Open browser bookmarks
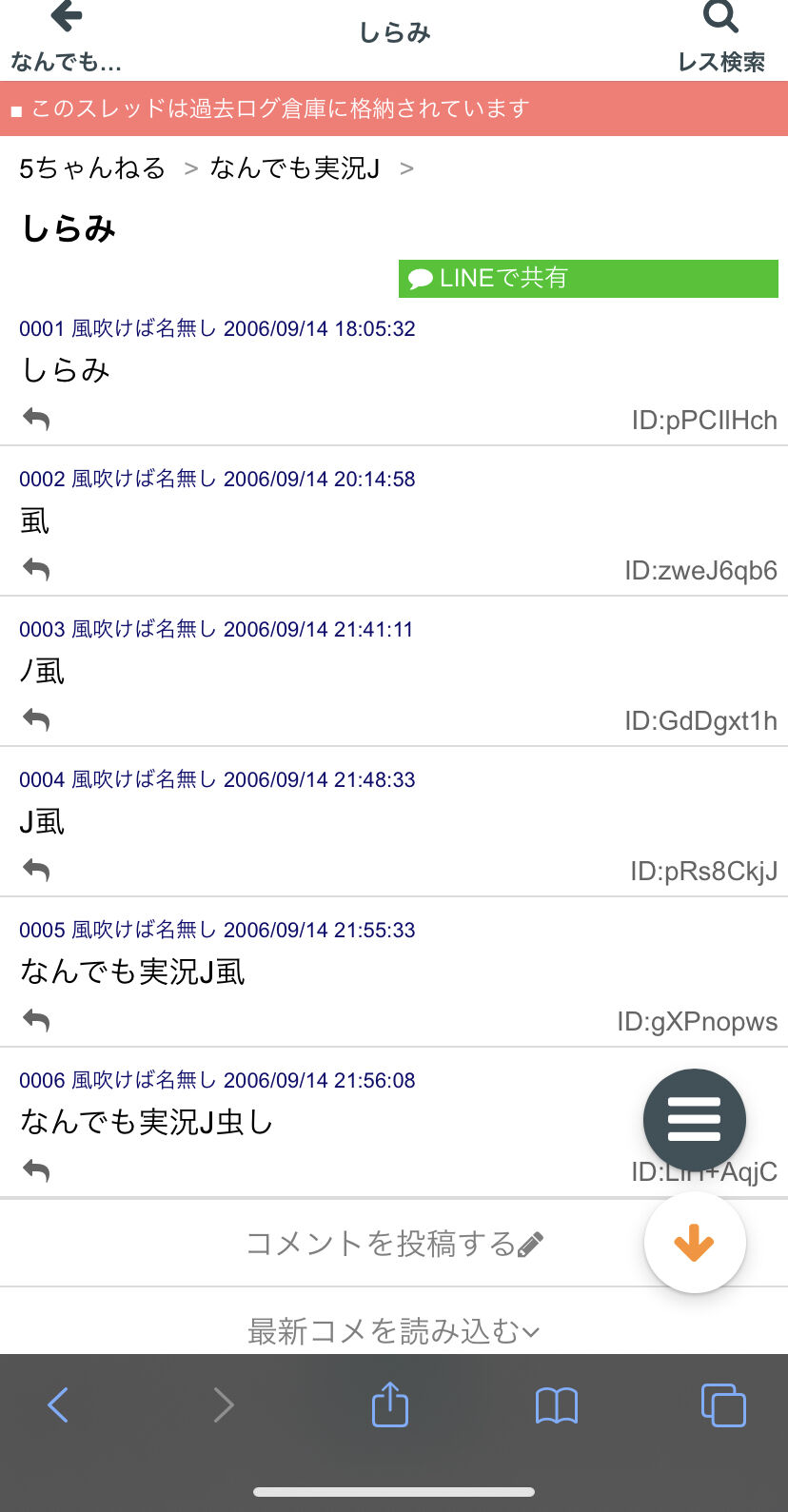788x1512 pixels. (x=557, y=1405)
